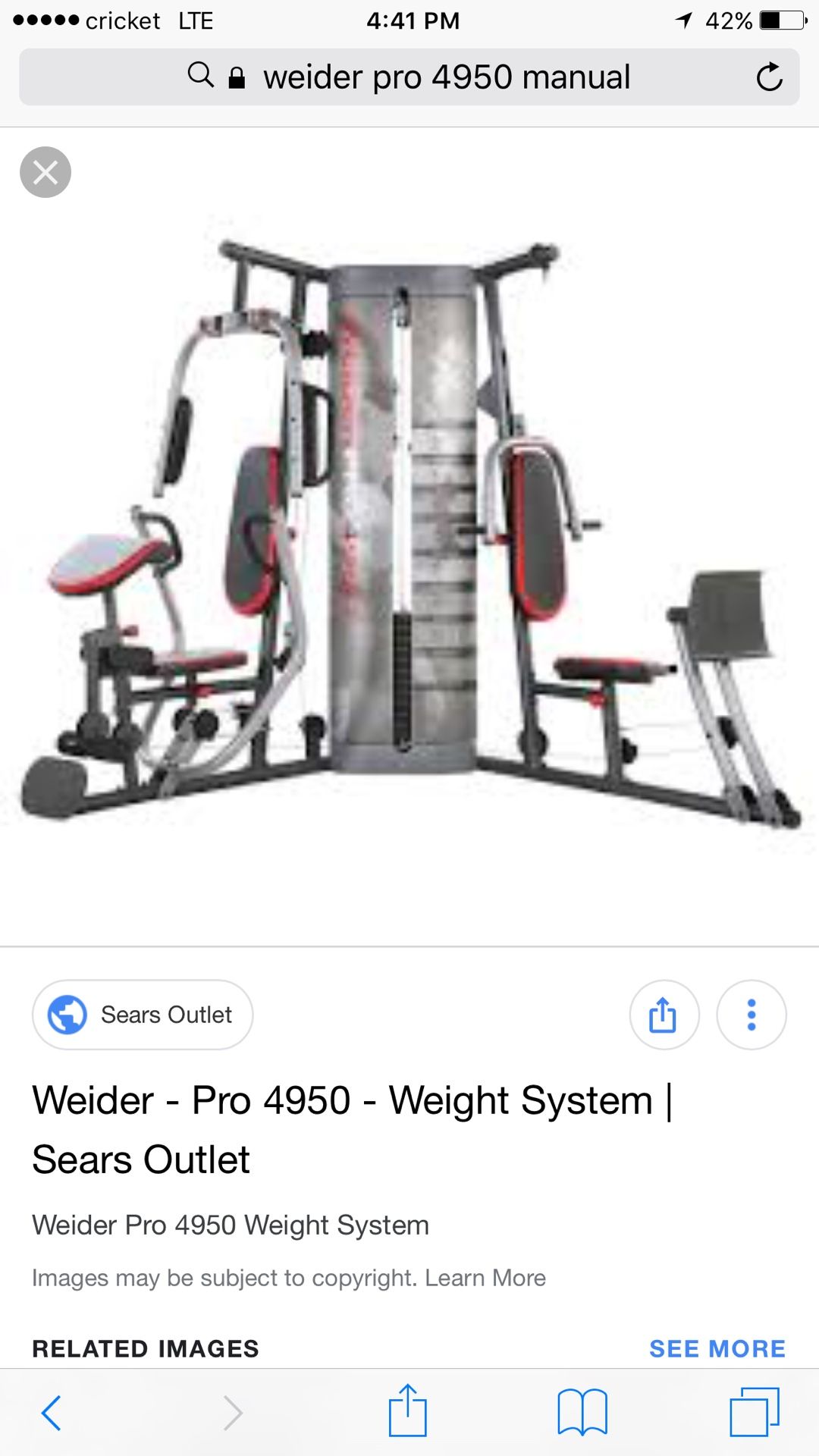Open the Sears Outlet source chip
Image resolution: width=819 pixels, height=1456 pixels.
point(143,1015)
